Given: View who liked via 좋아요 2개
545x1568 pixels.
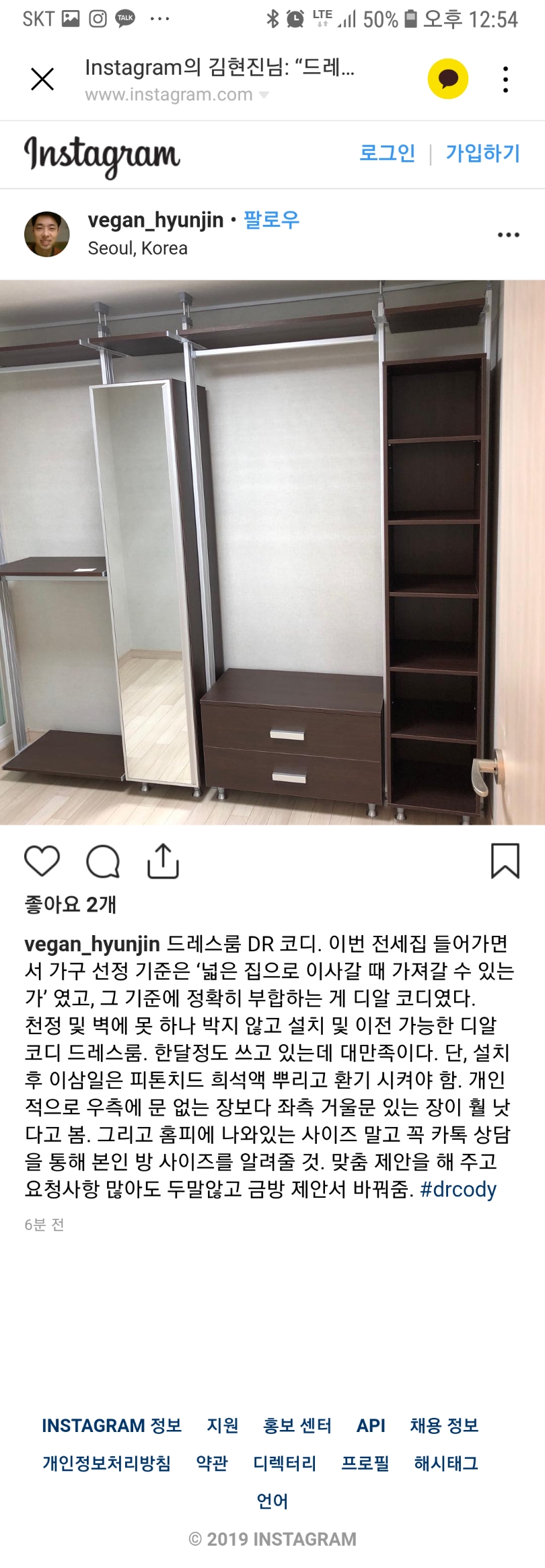Looking at the screenshot, I should [71, 904].
